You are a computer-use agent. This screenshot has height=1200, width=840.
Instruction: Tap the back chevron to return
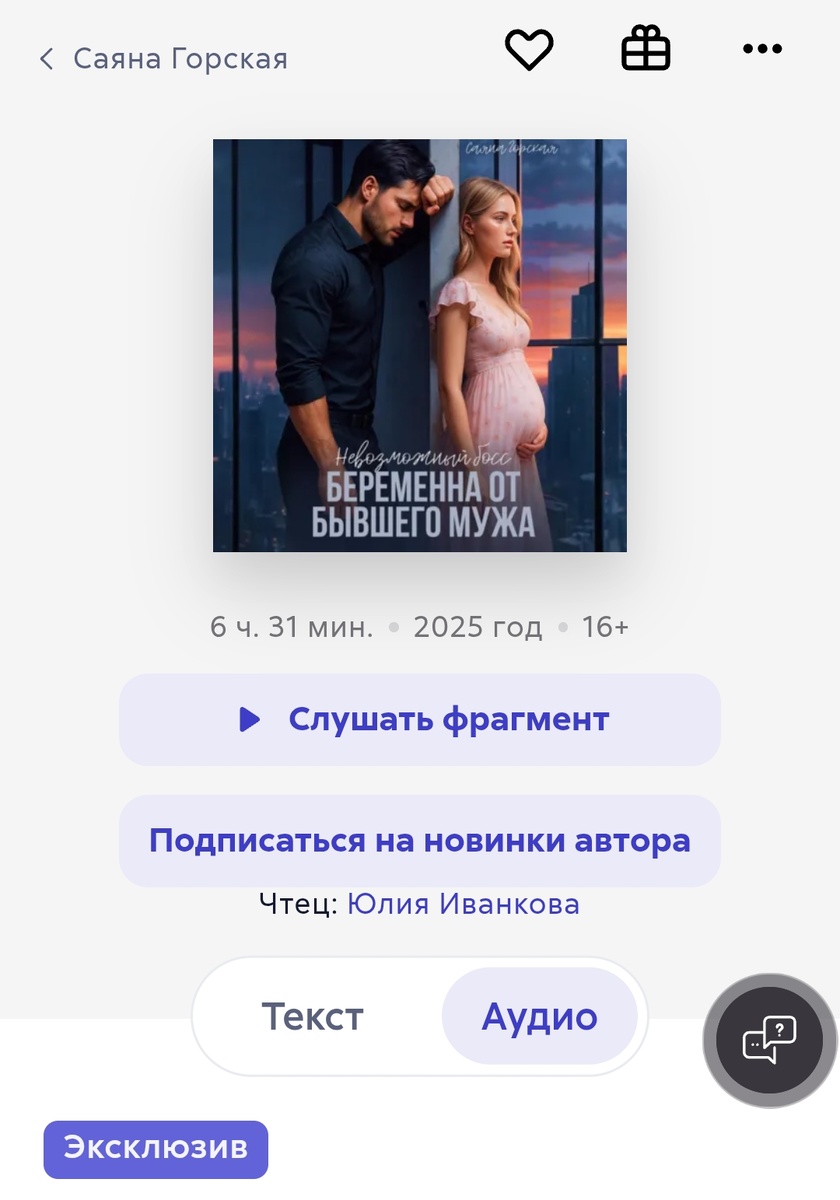(x=46, y=58)
